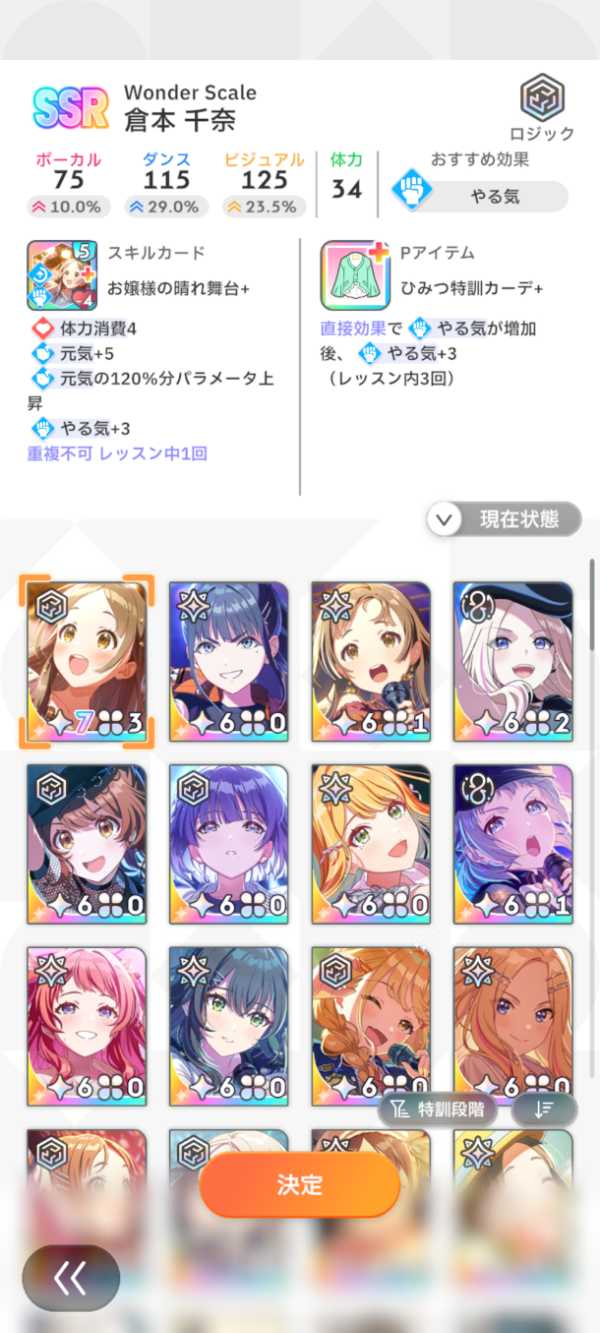Go back using the double-chevron button
Image resolution: width=600 pixels, height=1333 pixels.
71,1278
